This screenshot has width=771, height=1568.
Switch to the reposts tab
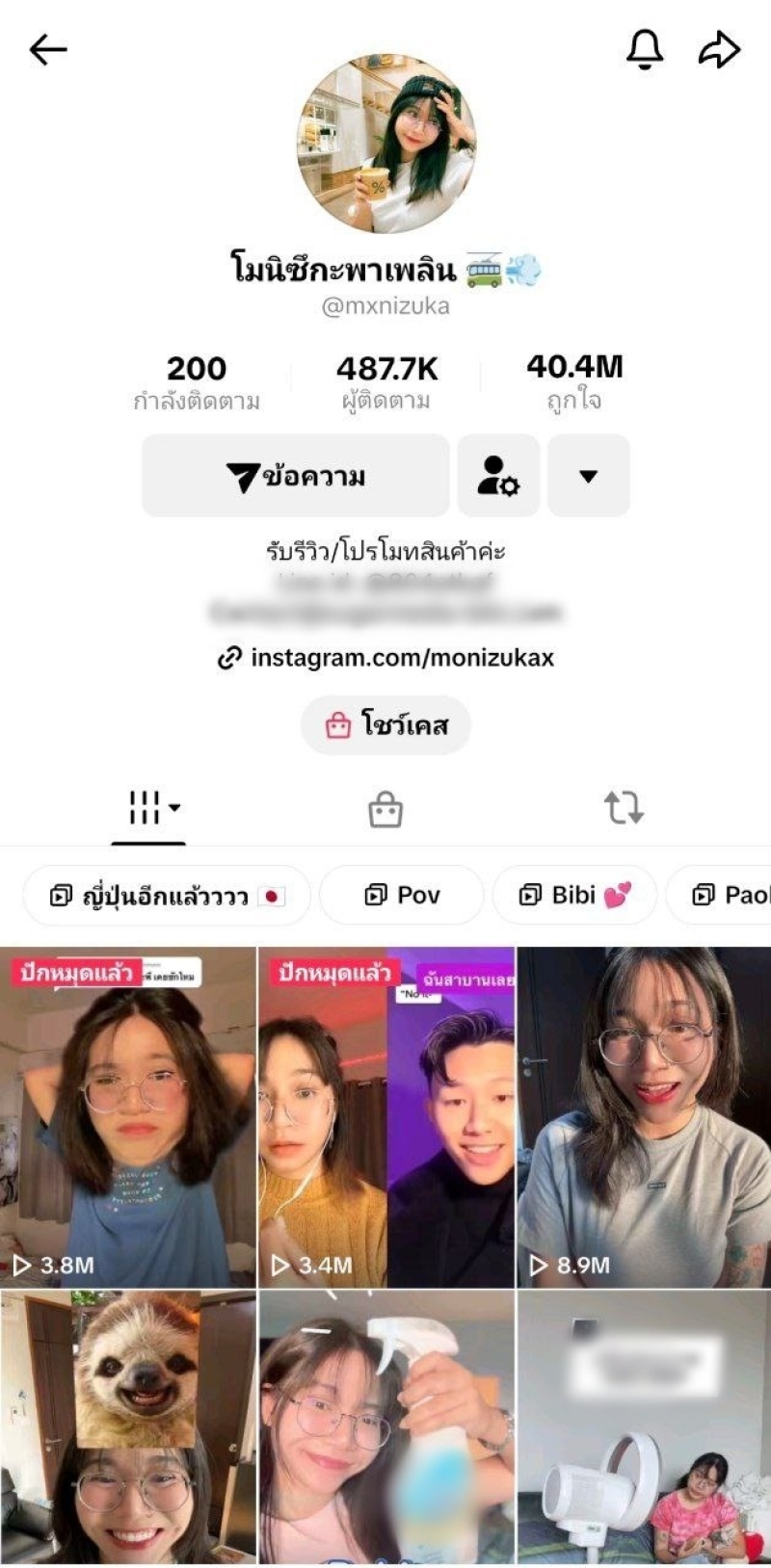[x=624, y=808]
